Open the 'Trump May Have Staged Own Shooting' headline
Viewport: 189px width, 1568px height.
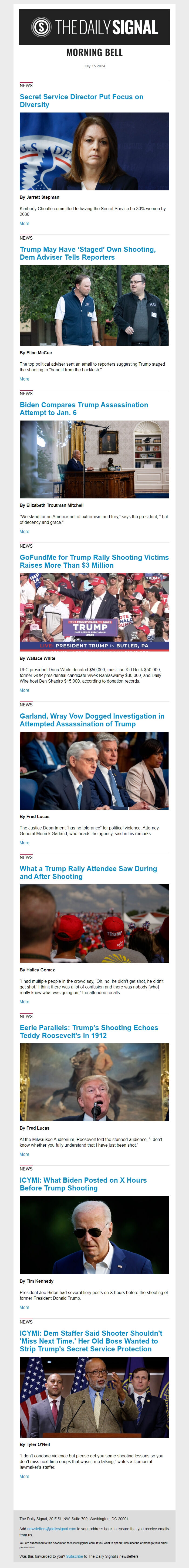[87, 253]
